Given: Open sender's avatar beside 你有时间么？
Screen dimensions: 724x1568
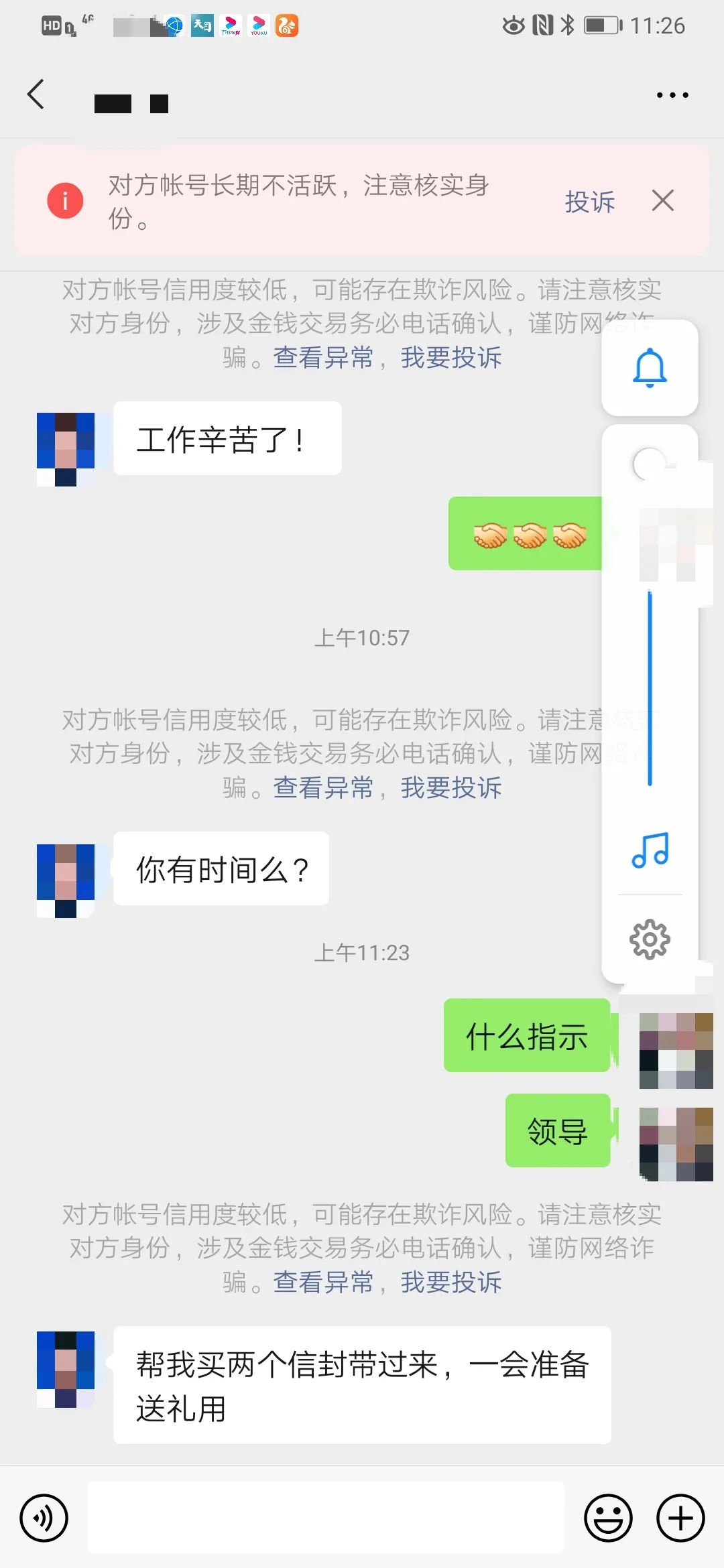Looking at the screenshot, I should 66,880.
